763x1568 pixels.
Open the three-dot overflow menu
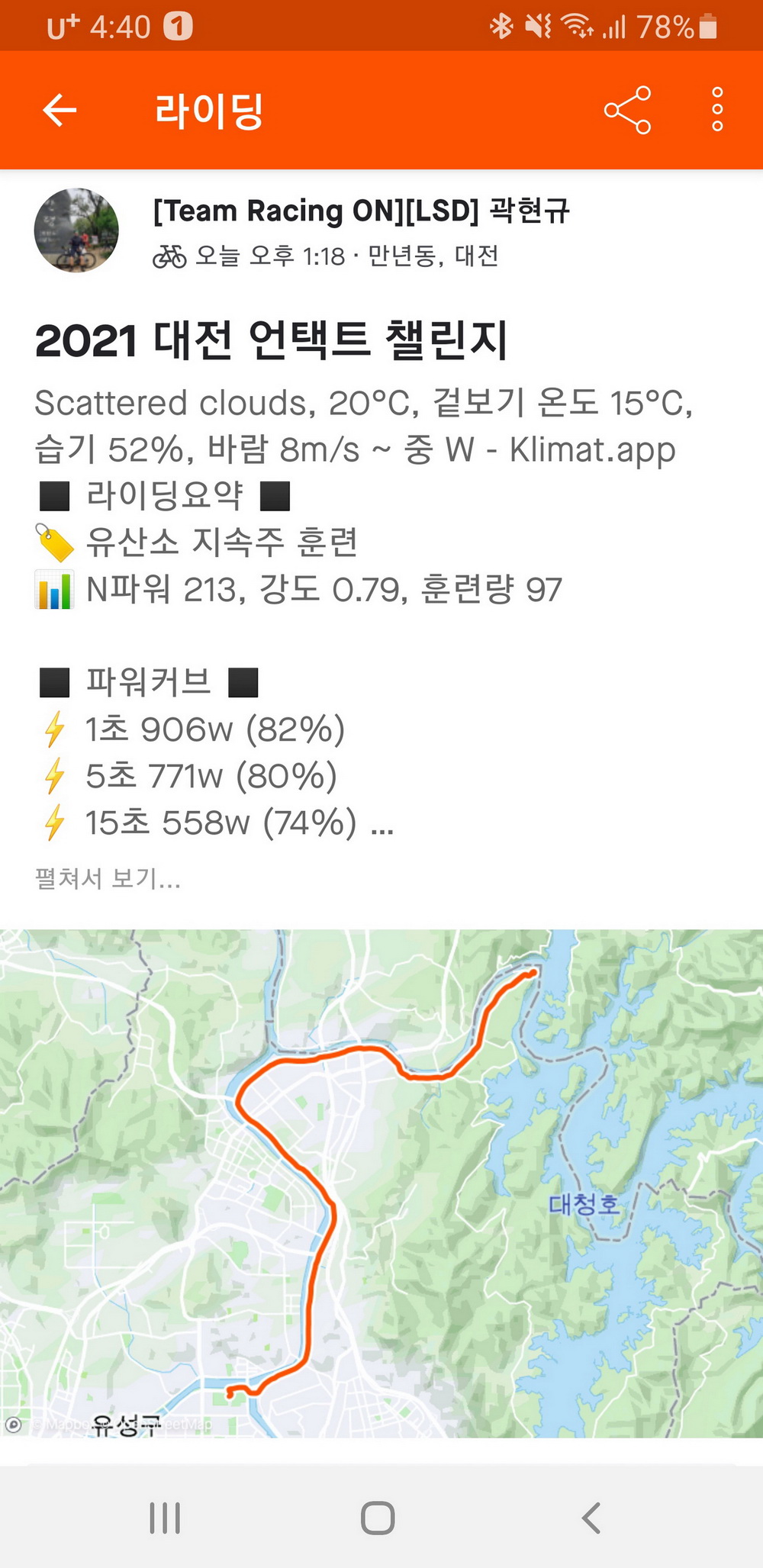[x=716, y=111]
